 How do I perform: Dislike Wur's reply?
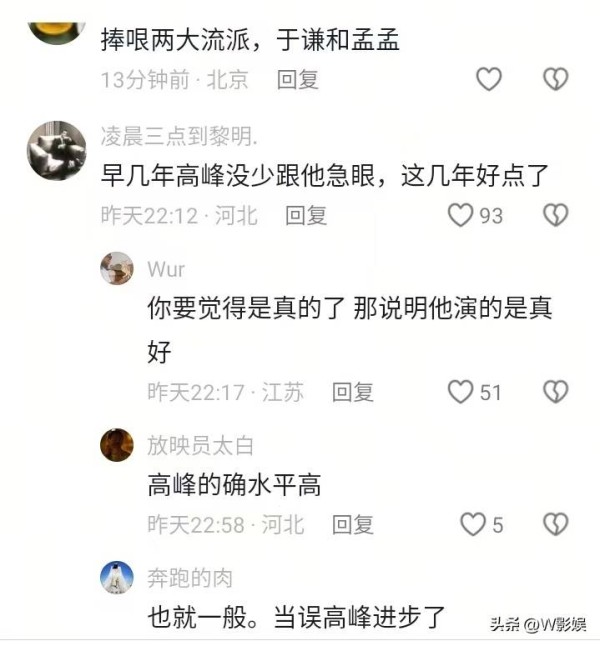[555, 392]
